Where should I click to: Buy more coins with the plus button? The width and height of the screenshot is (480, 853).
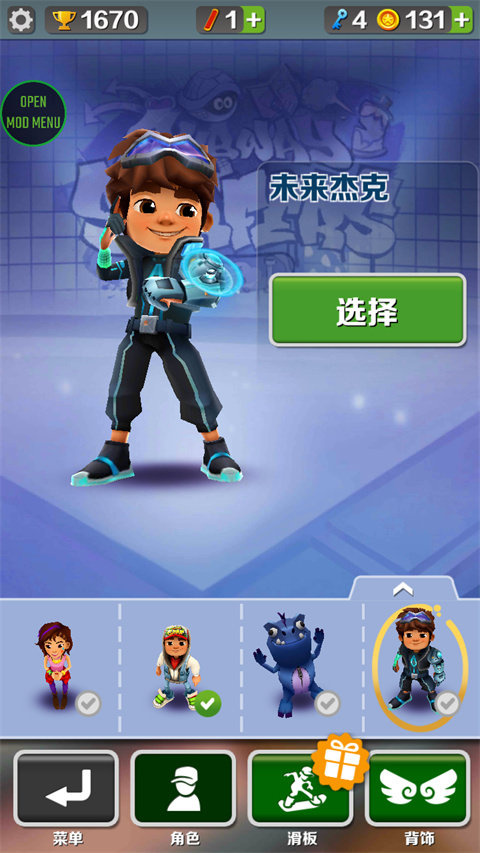click(x=461, y=20)
